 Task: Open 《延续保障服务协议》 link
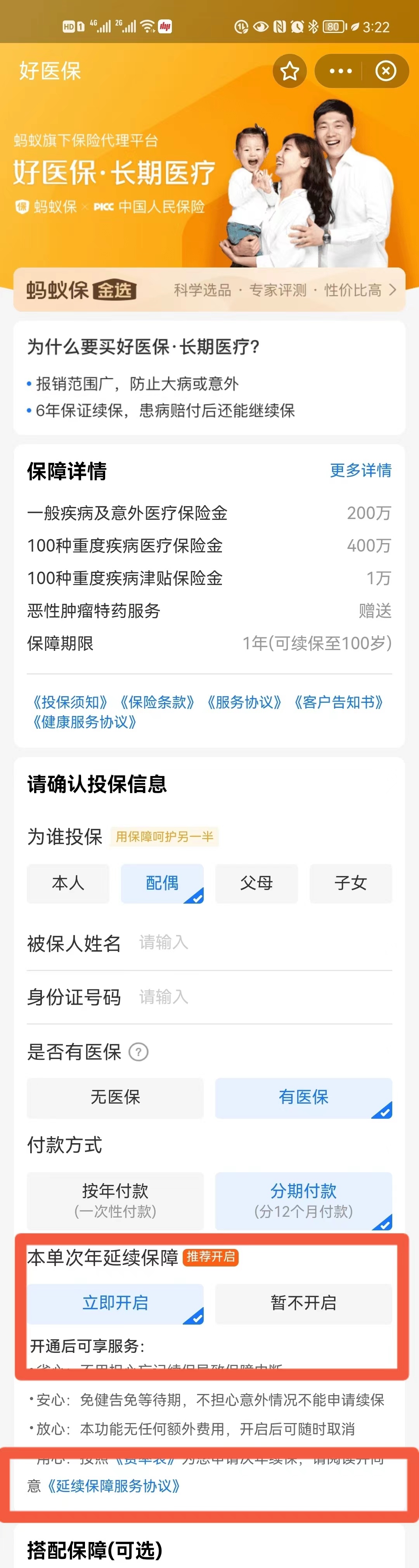pos(113,1486)
